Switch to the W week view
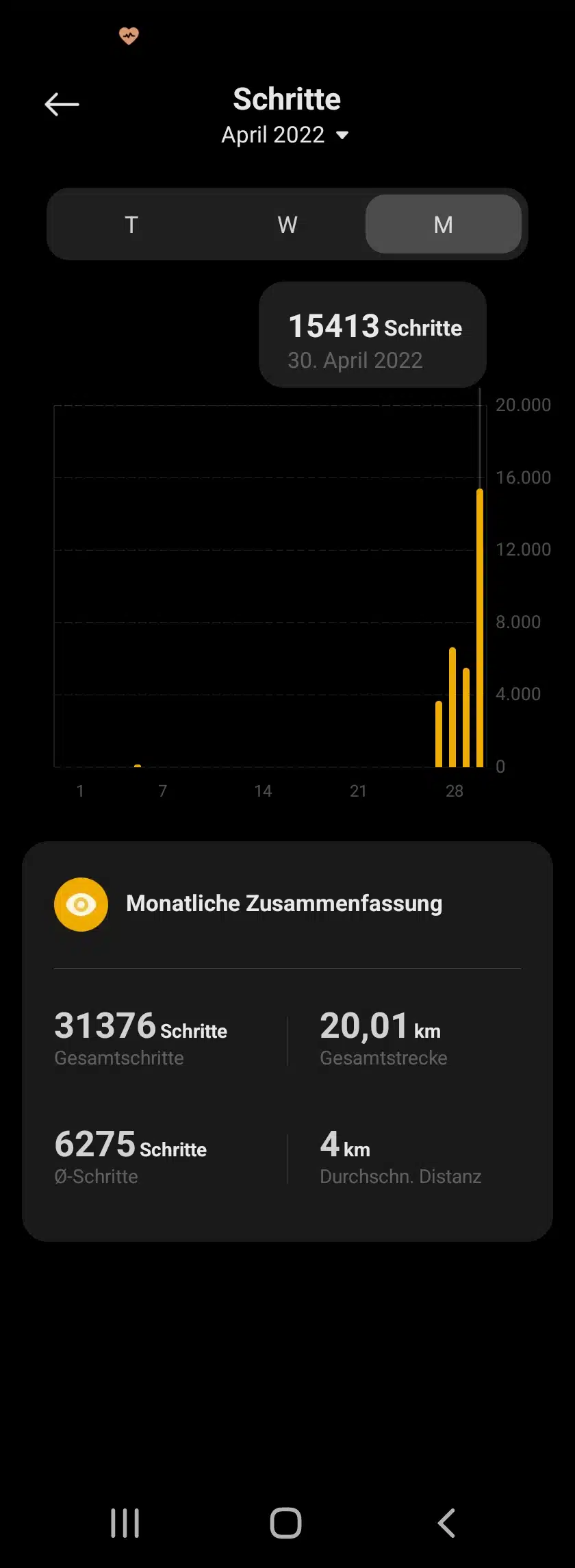Image resolution: width=575 pixels, height=1568 pixels. click(x=287, y=225)
